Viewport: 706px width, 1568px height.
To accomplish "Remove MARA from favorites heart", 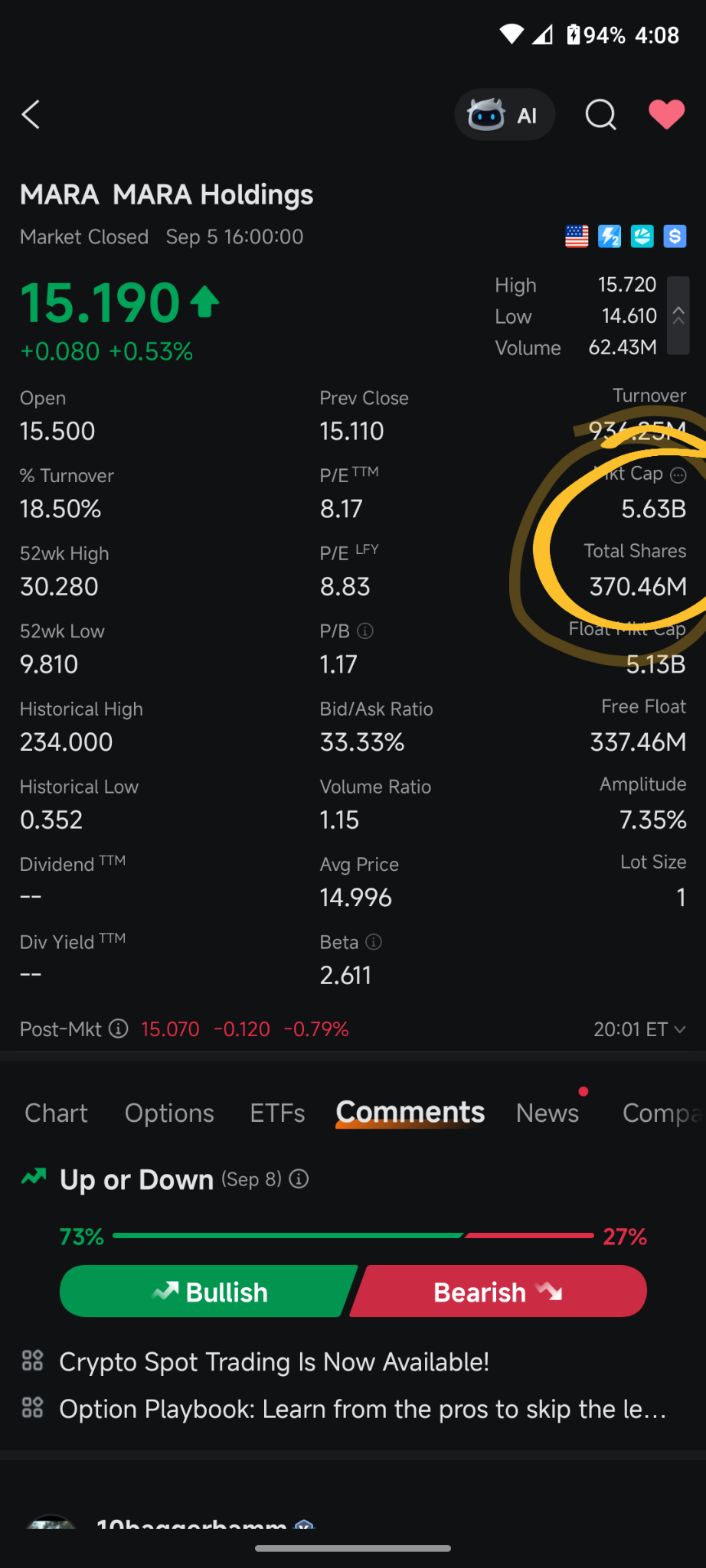I will click(667, 115).
